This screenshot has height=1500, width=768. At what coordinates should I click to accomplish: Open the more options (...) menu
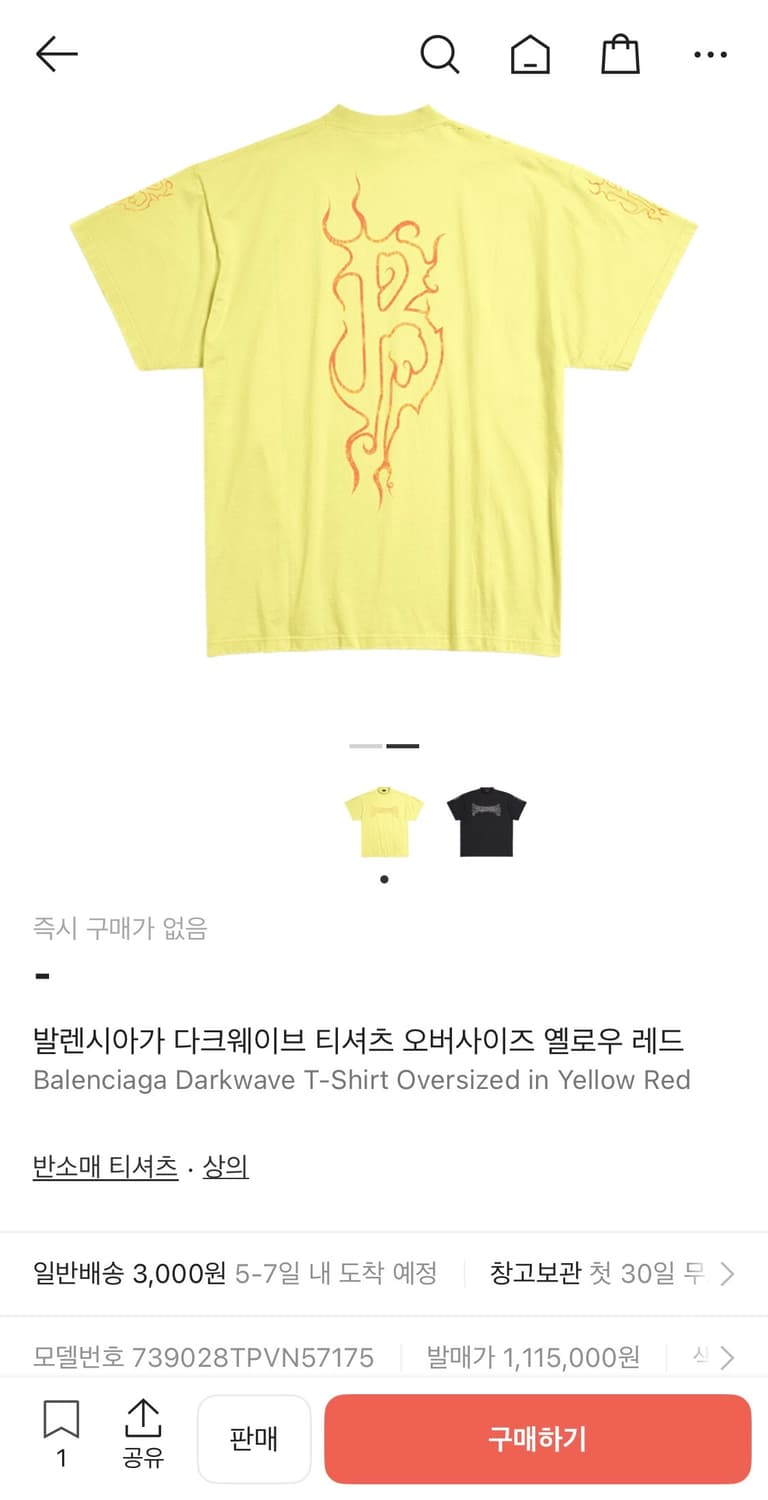(710, 55)
